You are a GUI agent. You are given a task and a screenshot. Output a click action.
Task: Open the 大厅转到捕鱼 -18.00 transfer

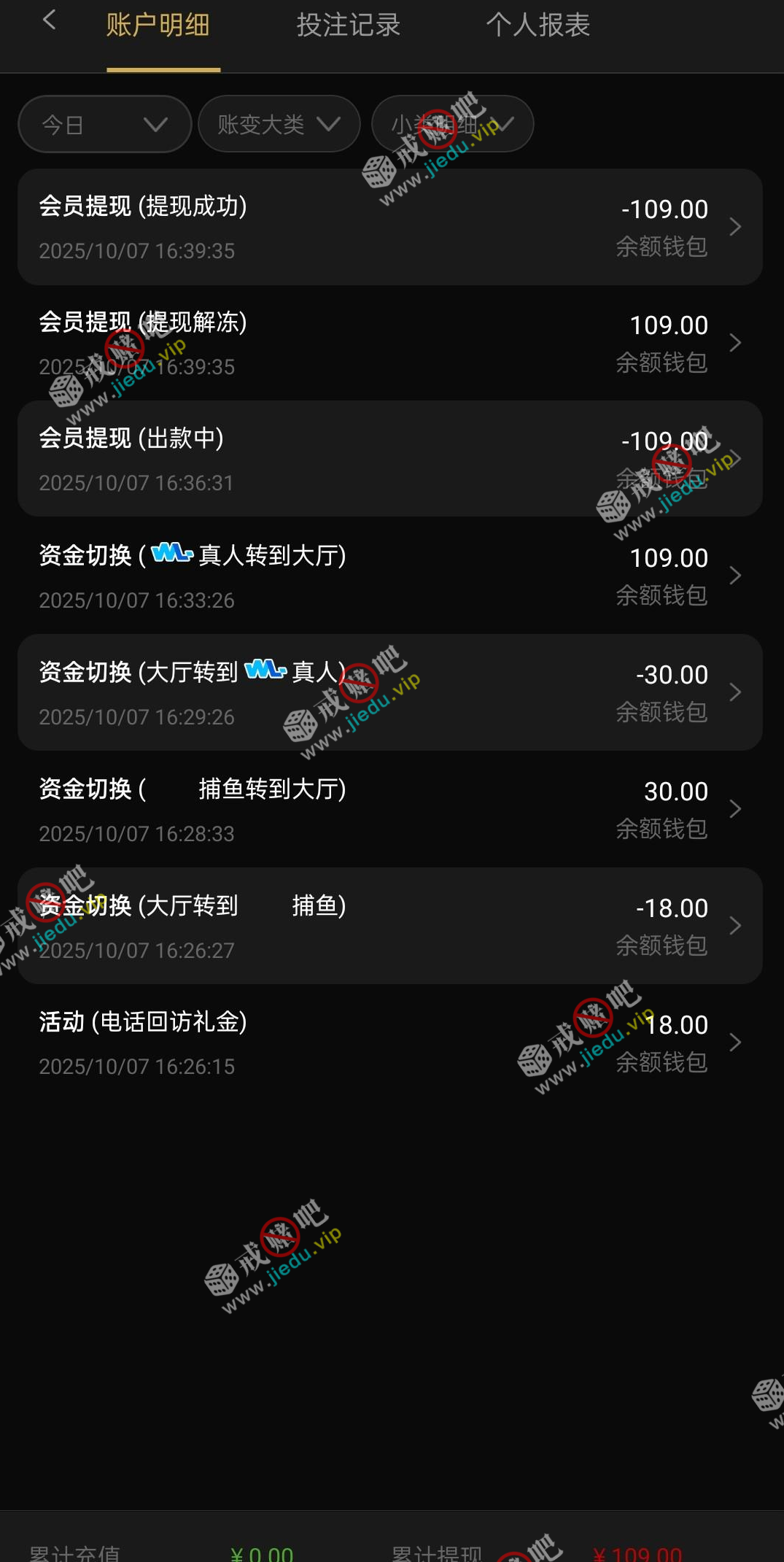pyautogui.click(x=390, y=926)
